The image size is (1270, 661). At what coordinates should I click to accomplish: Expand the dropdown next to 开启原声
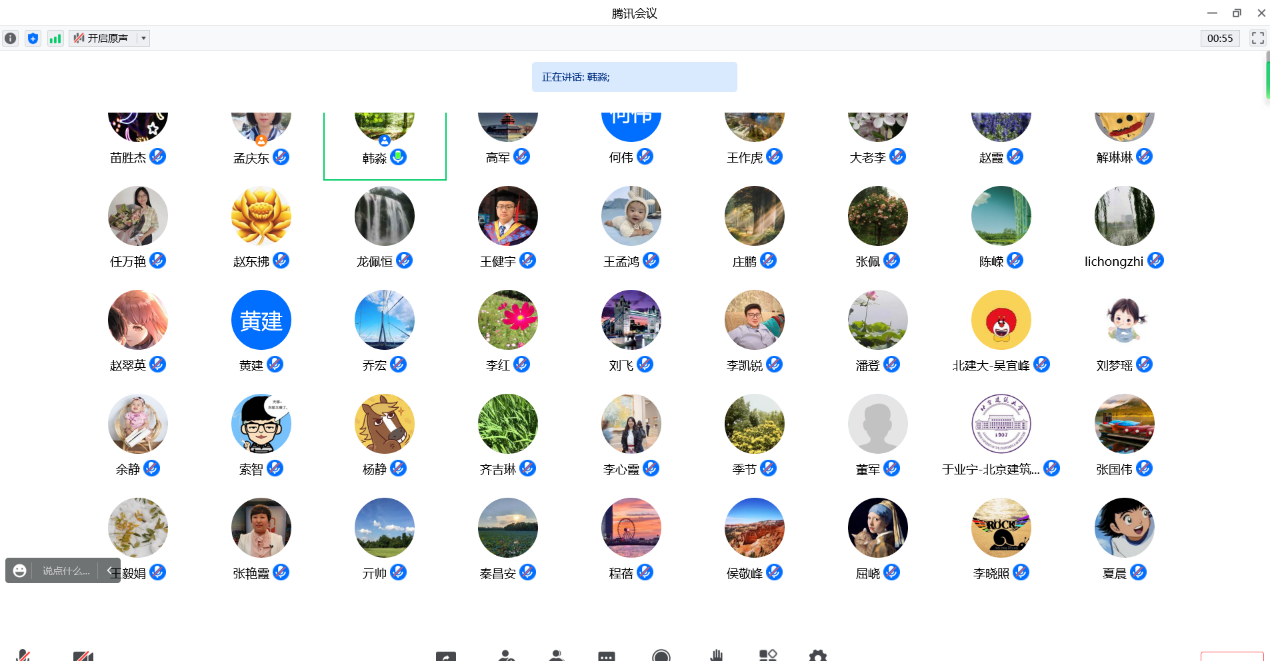[x=143, y=38]
